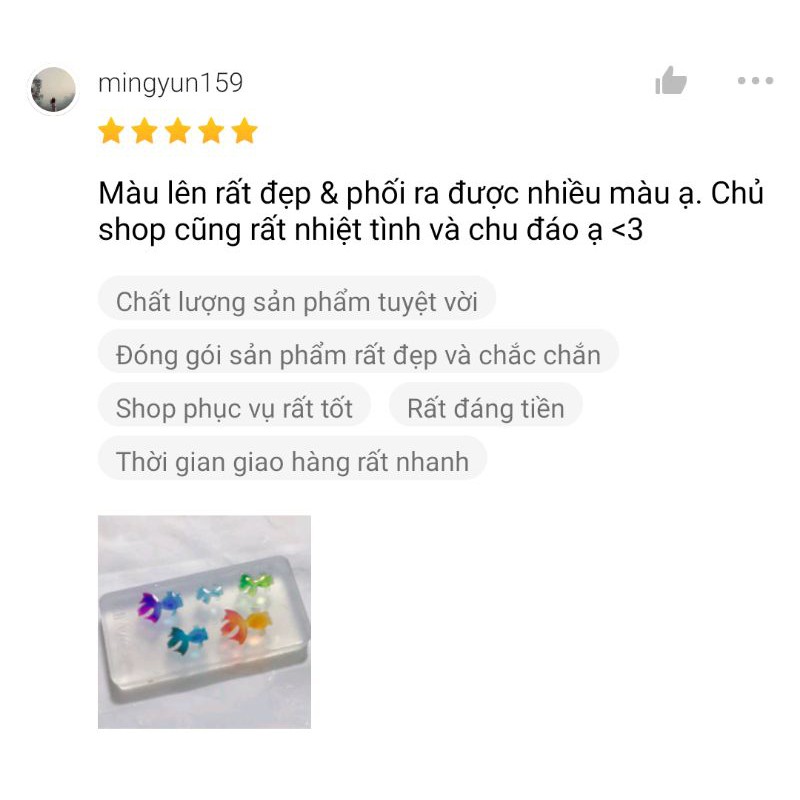The width and height of the screenshot is (800, 800).
Task: Open the review photo of resin fish
Action: tap(204, 621)
